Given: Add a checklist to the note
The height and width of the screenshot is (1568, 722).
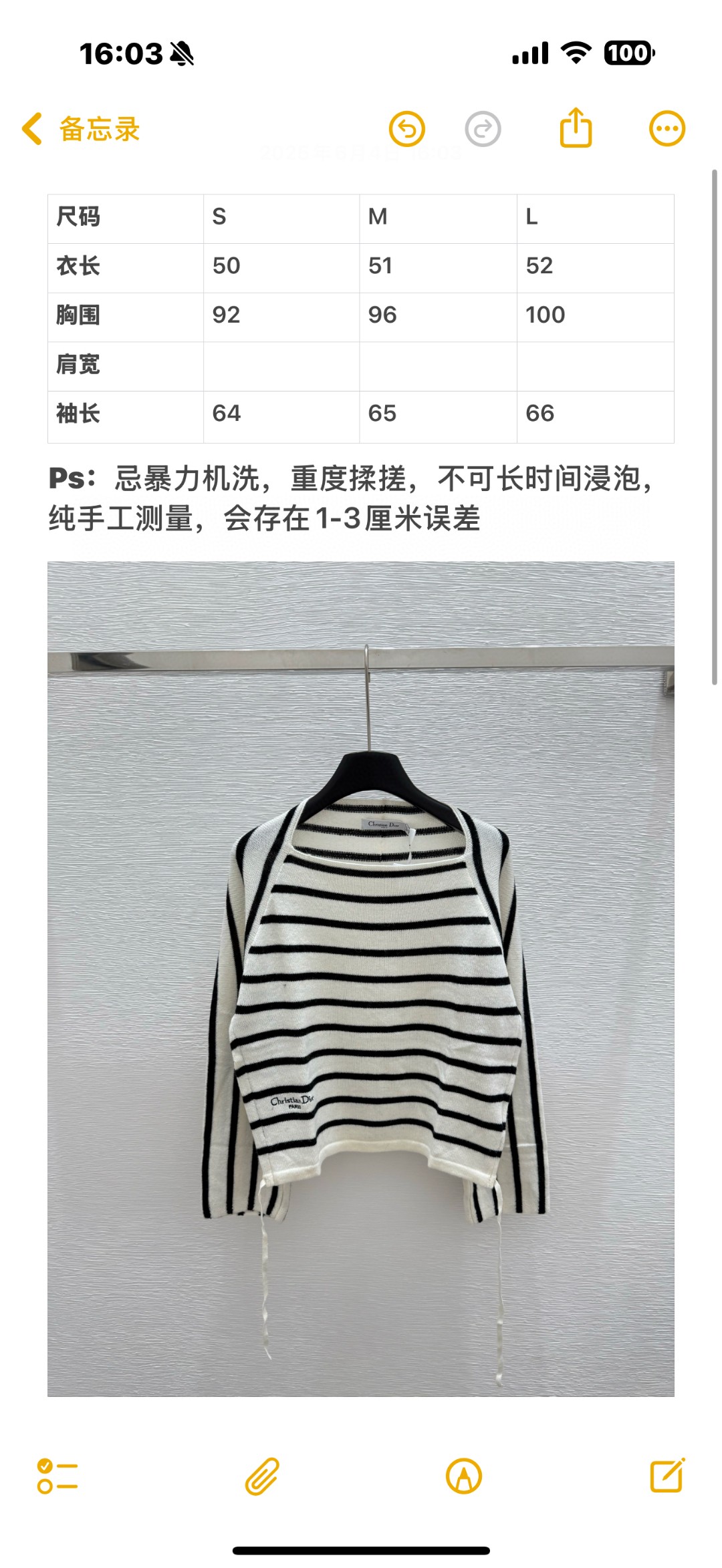Looking at the screenshot, I should (x=57, y=1476).
